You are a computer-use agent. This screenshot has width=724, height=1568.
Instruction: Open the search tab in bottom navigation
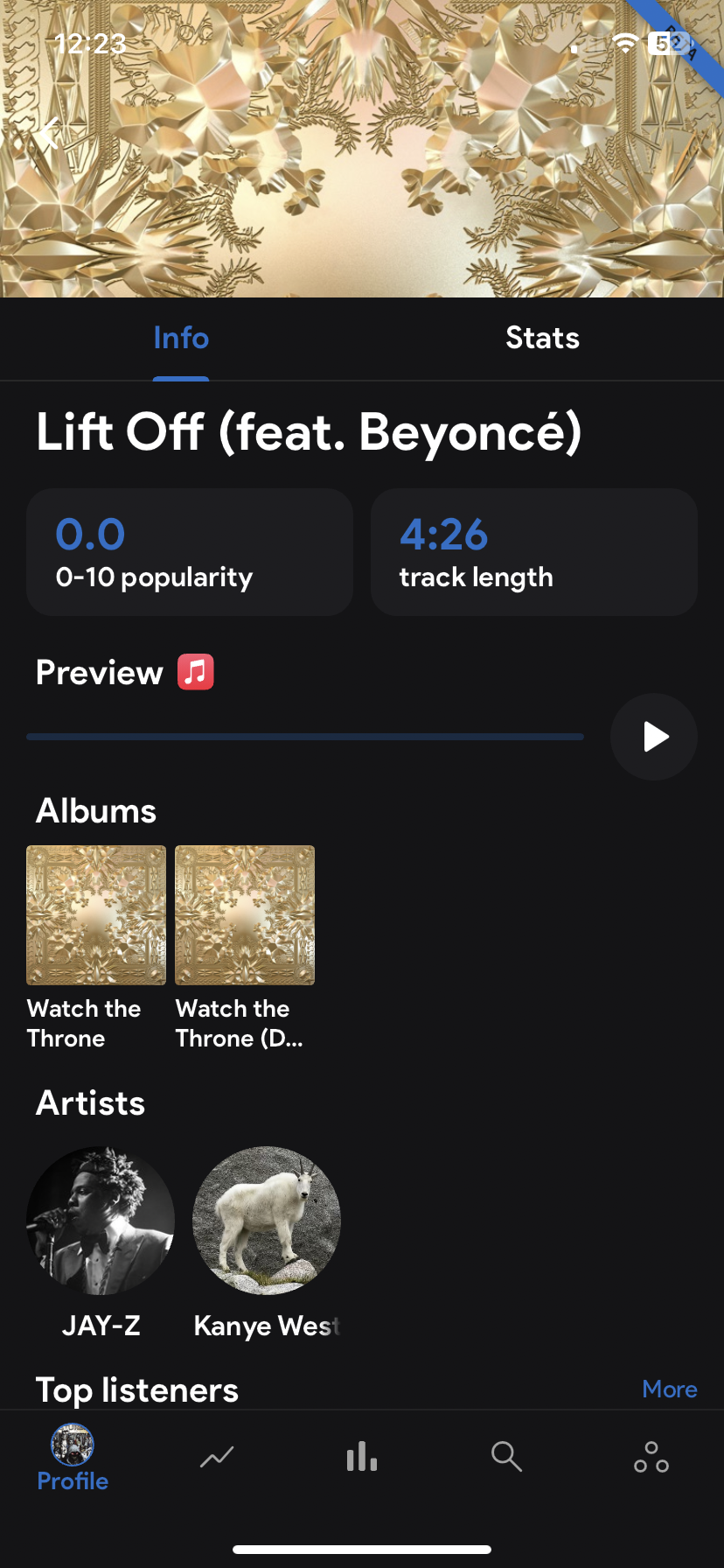point(506,1457)
